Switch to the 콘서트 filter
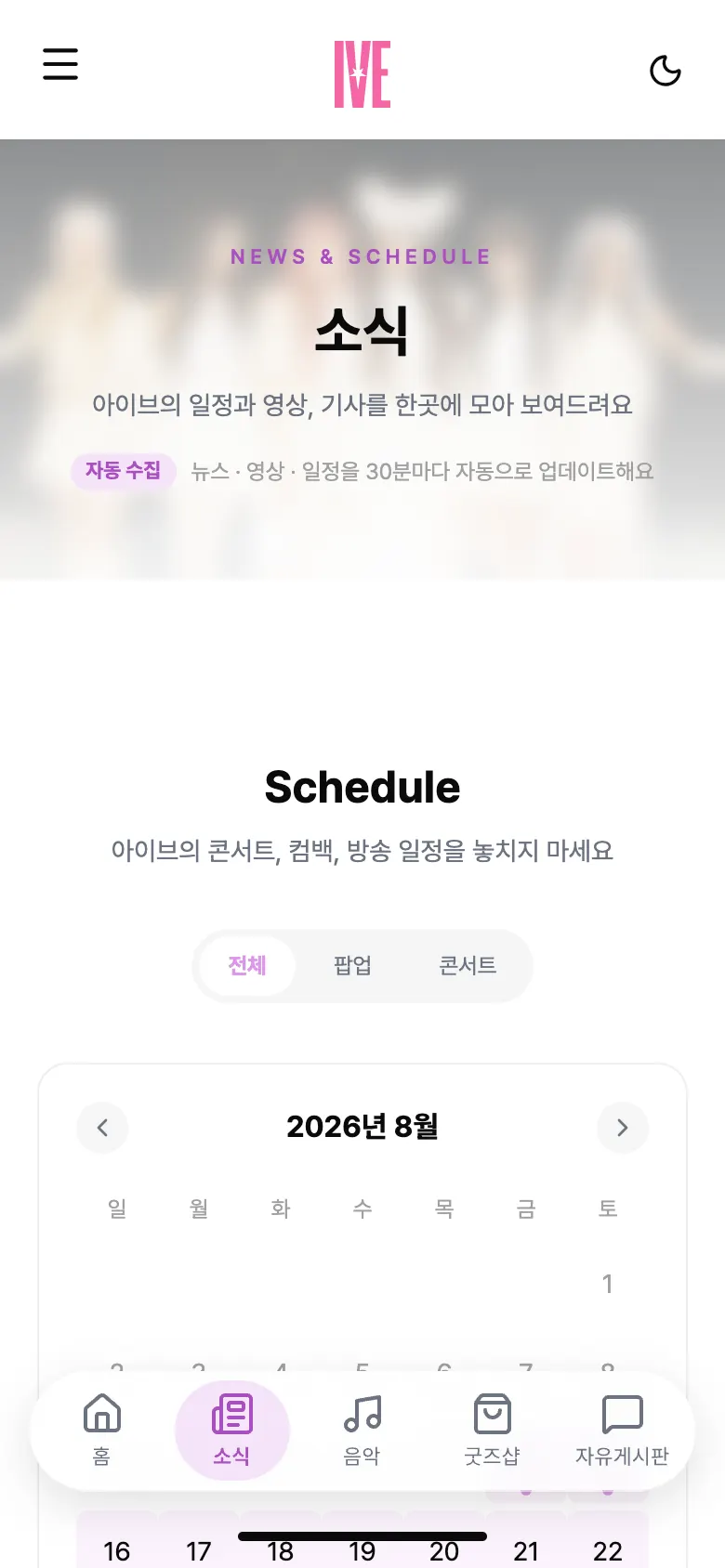725x1568 pixels. pos(468,966)
